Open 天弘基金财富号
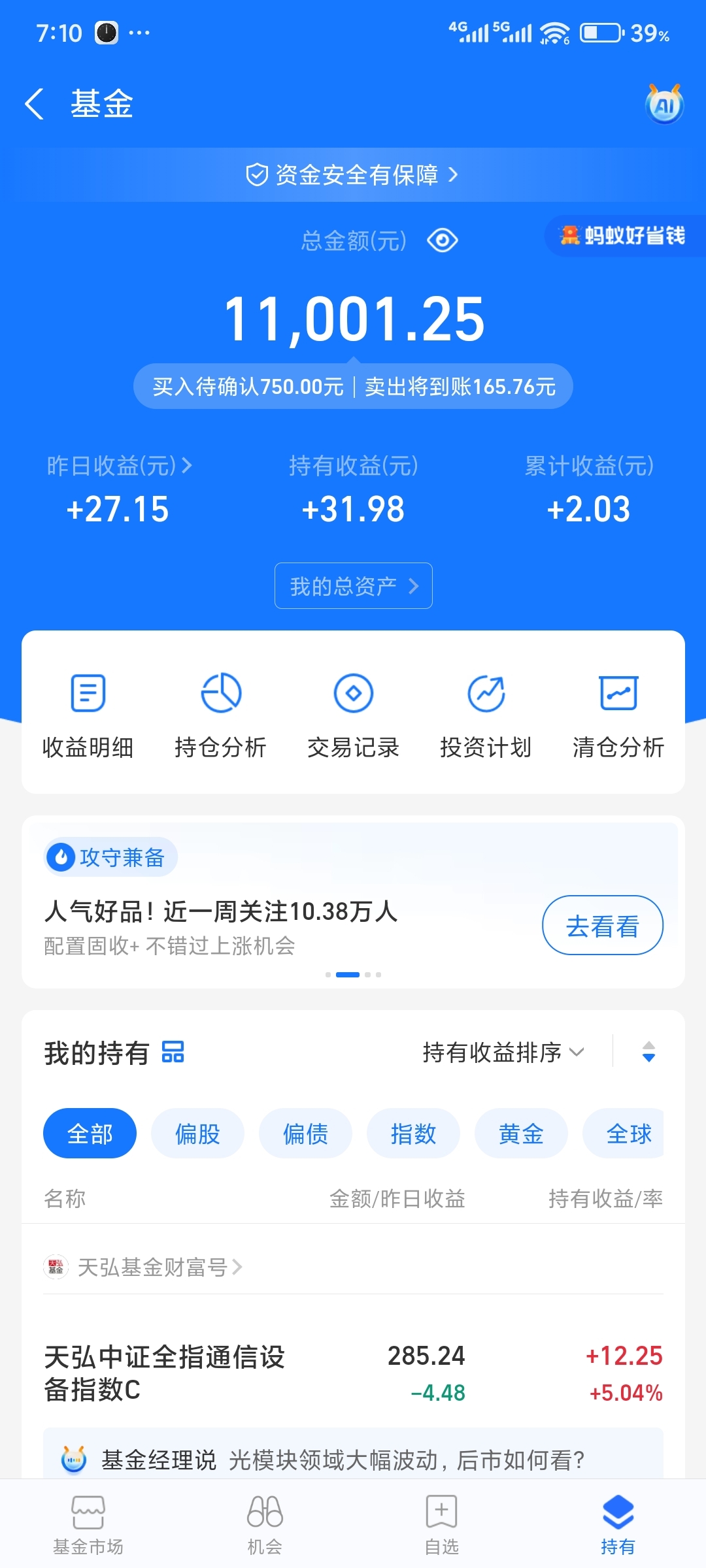 pyautogui.click(x=152, y=1267)
